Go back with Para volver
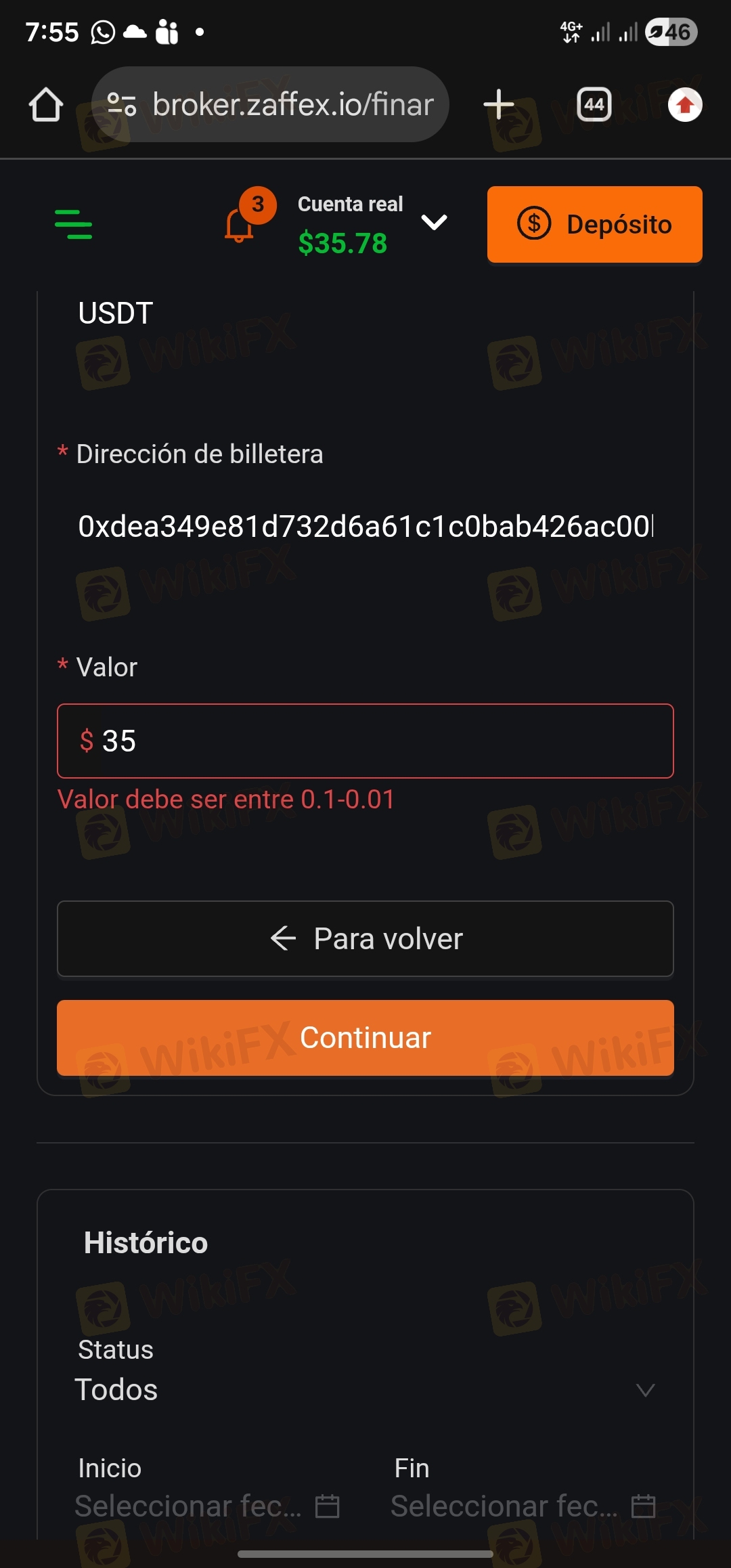The height and width of the screenshot is (1568, 731). pyautogui.click(x=365, y=938)
